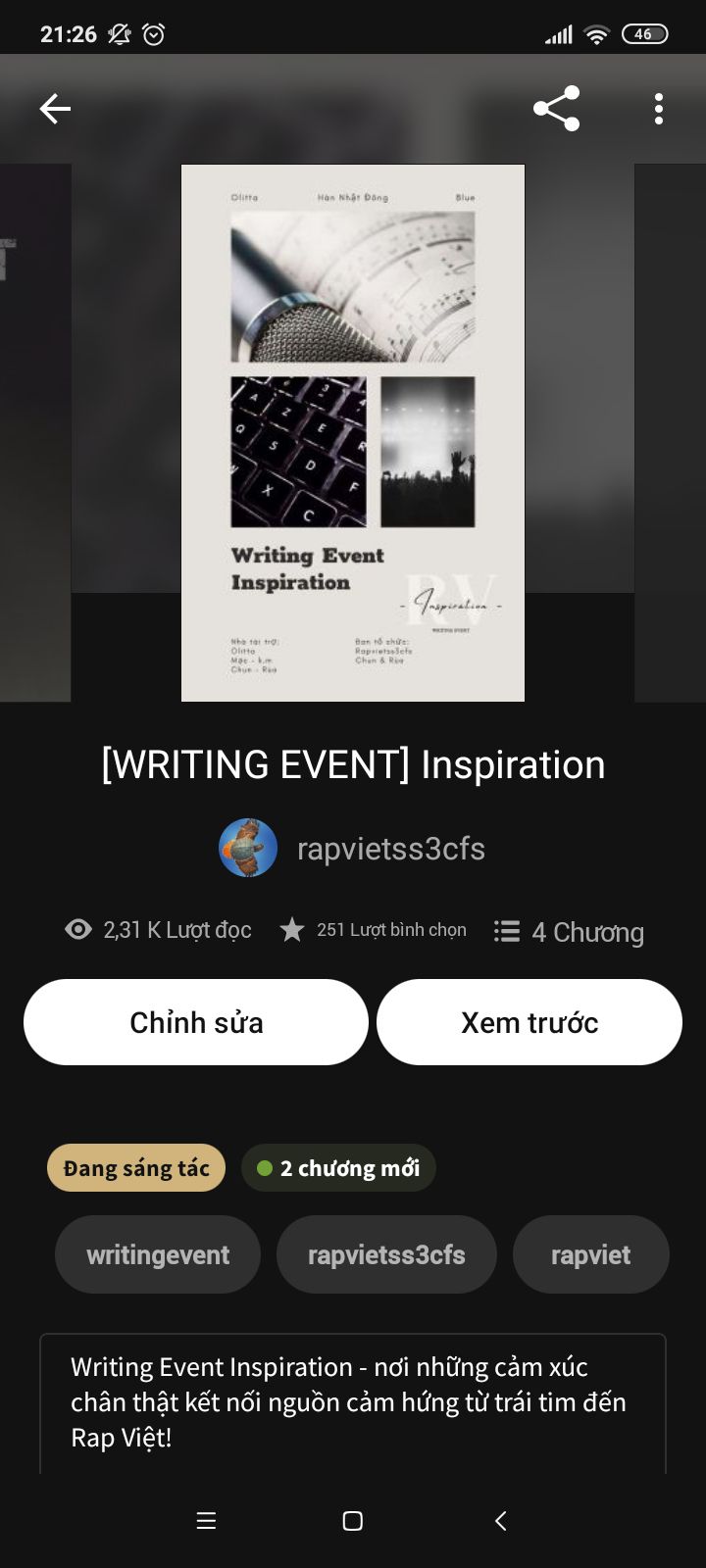This screenshot has height=1568, width=706.
Task: Select the writingevent tag
Action: pos(158,1254)
